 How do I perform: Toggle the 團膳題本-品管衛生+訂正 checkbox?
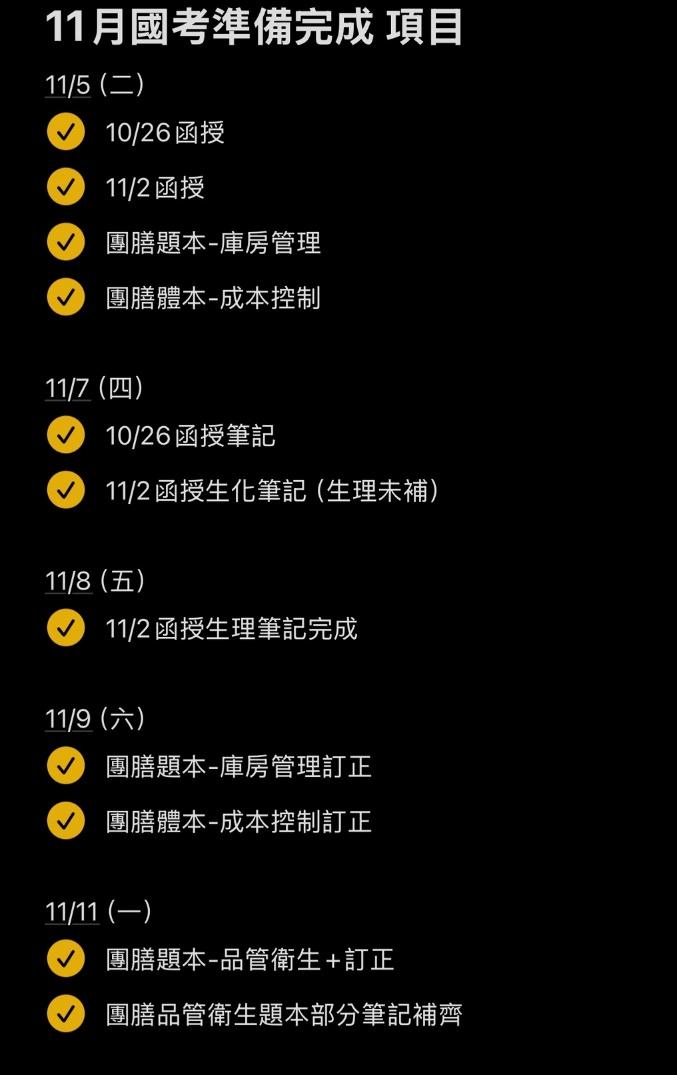click(x=65, y=959)
